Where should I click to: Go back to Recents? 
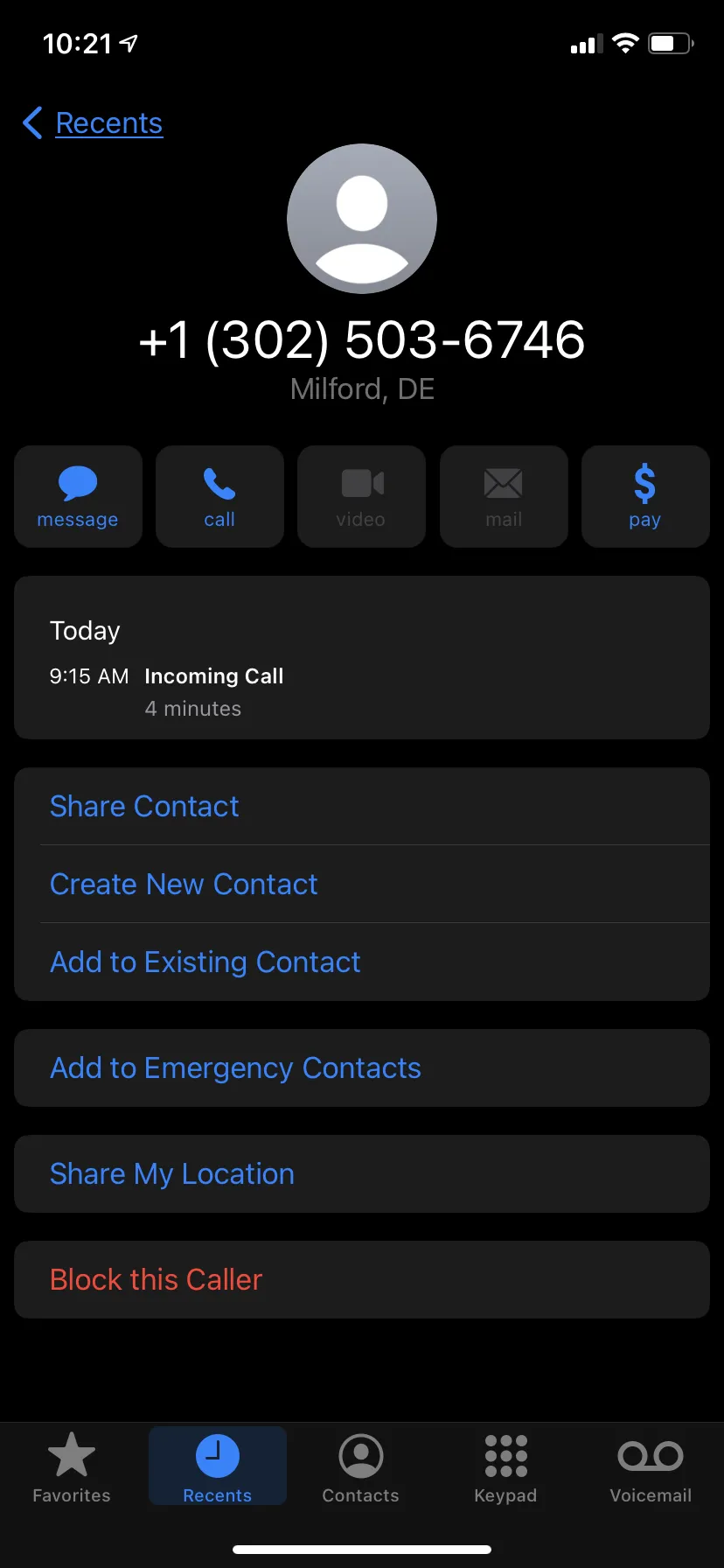[x=93, y=123]
